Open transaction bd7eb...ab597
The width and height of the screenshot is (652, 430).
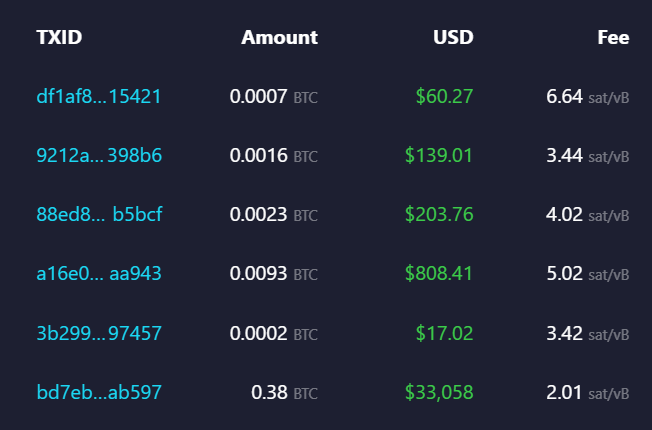(98, 392)
